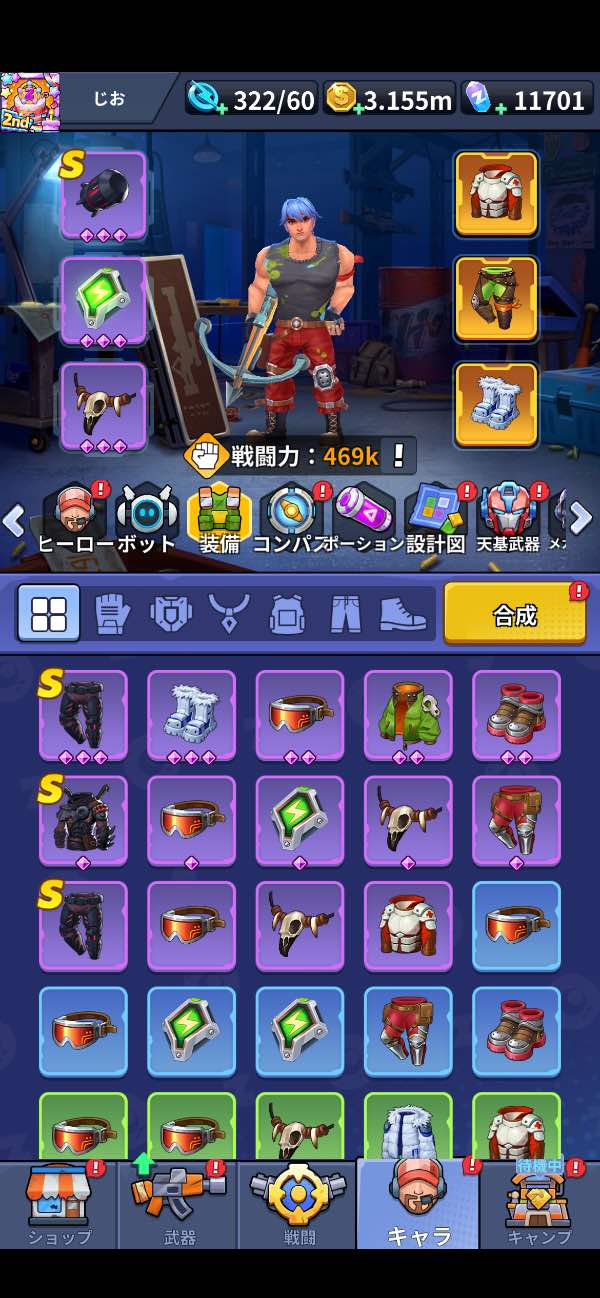
Task: Show next categories with right arrow
Action: [x=582, y=518]
